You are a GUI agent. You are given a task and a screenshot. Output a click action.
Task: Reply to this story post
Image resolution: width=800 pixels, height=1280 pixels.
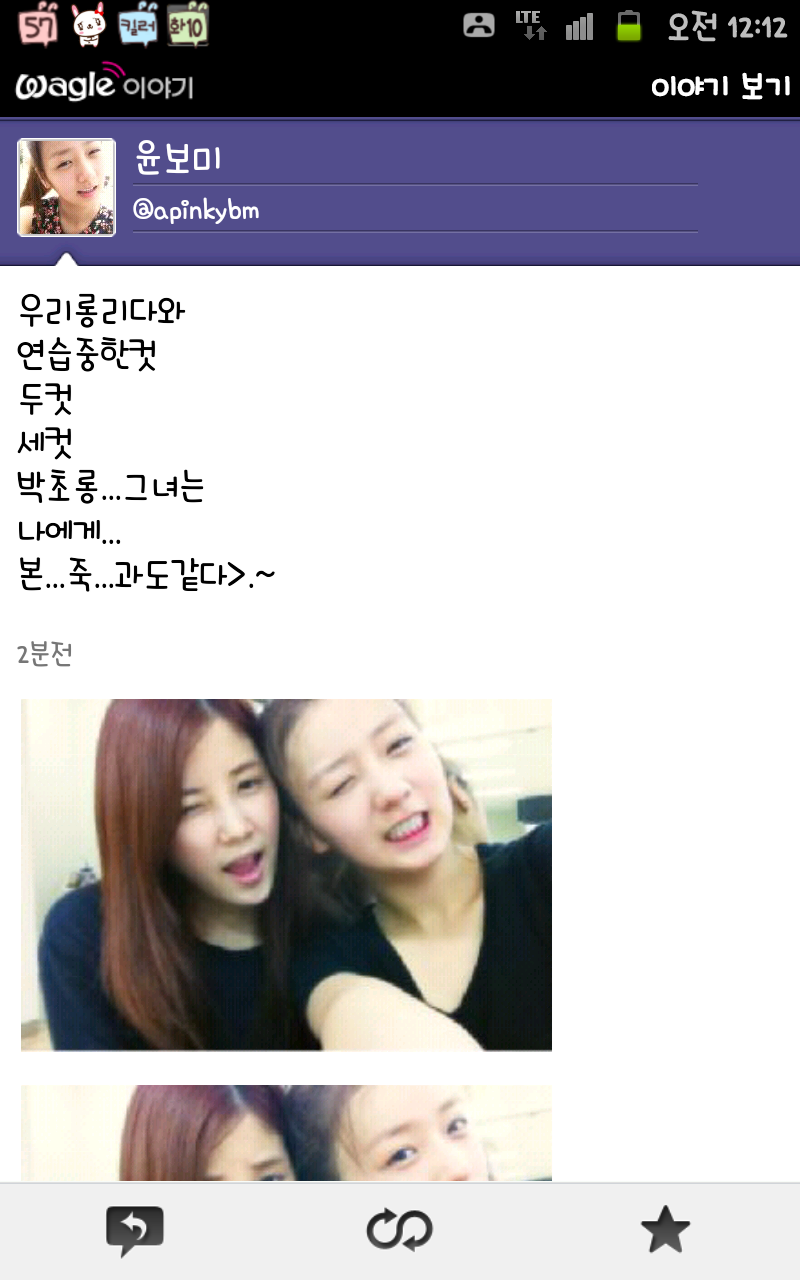pos(134,1230)
